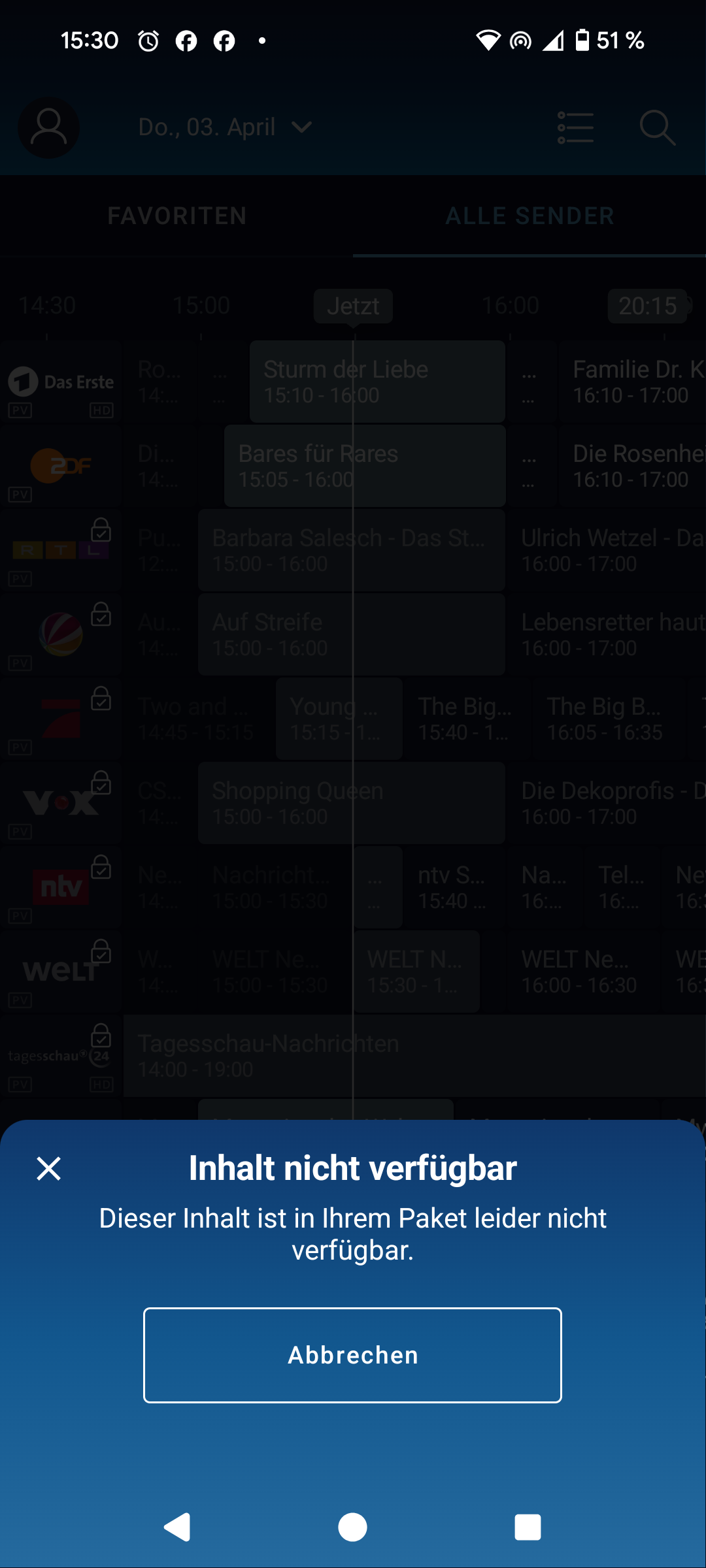Image resolution: width=706 pixels, height=1568 pixels.
Task: Close the Inhalt nicht verfügbar dialog
Action: 49,1168
